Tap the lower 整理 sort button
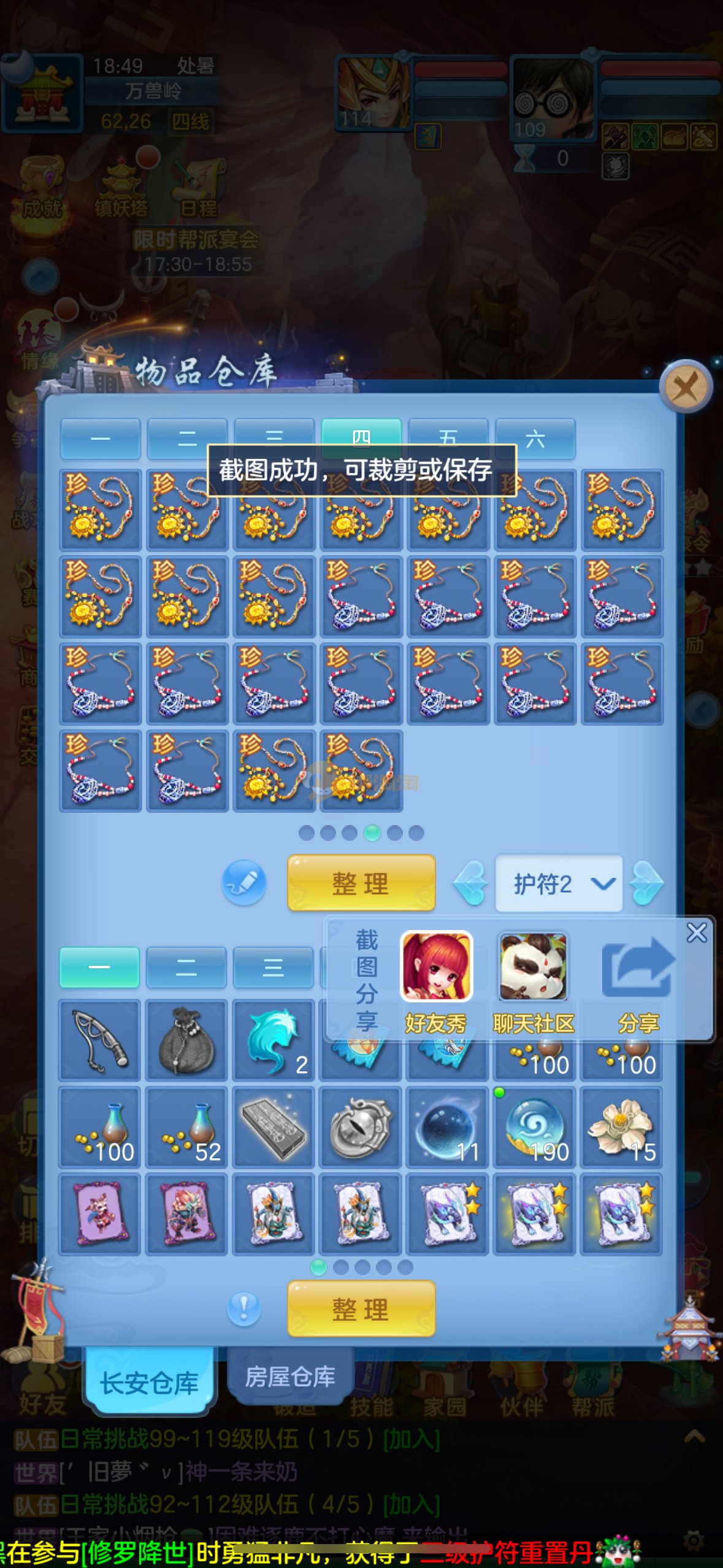Viewport: 723px width, 1568px height. (361, 1309)
